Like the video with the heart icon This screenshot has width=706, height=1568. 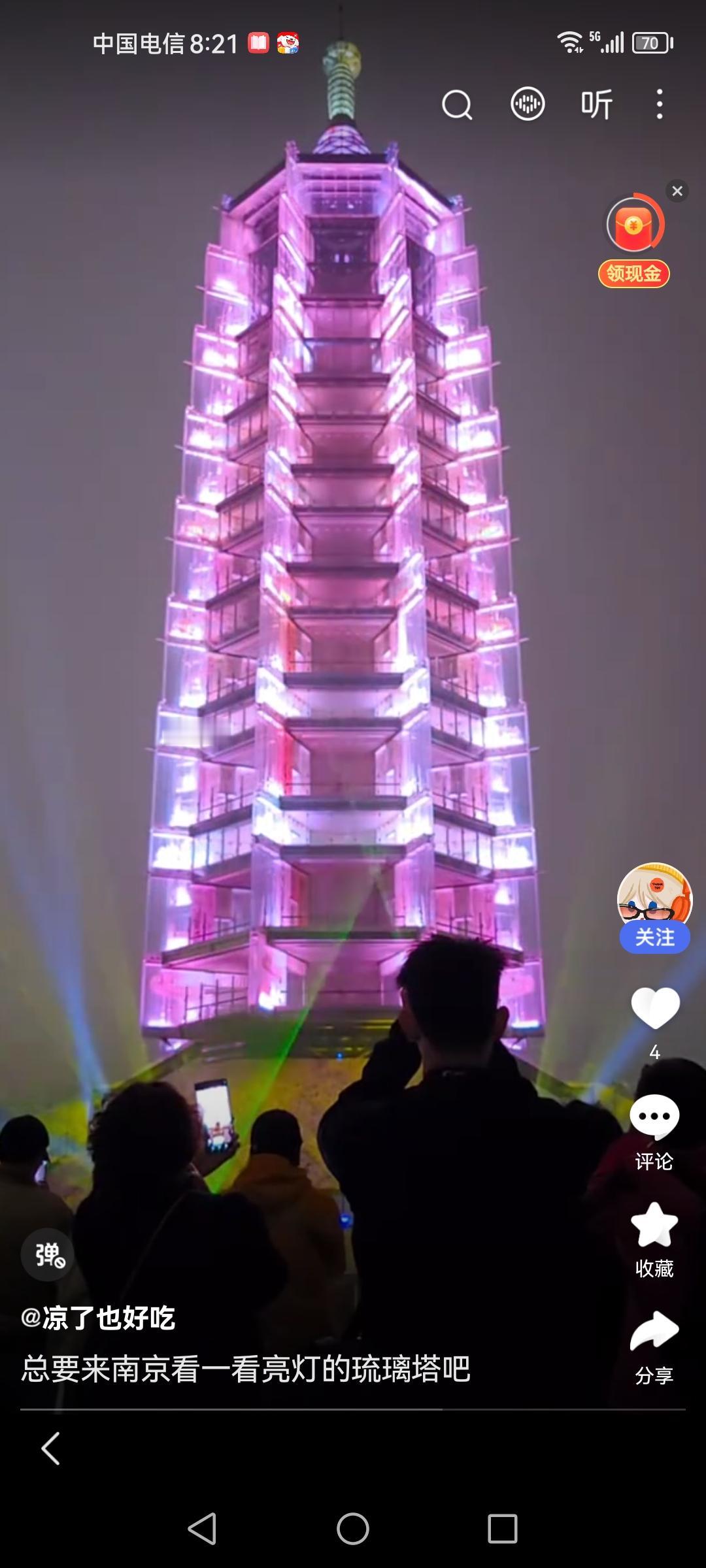coord(656,1006)
